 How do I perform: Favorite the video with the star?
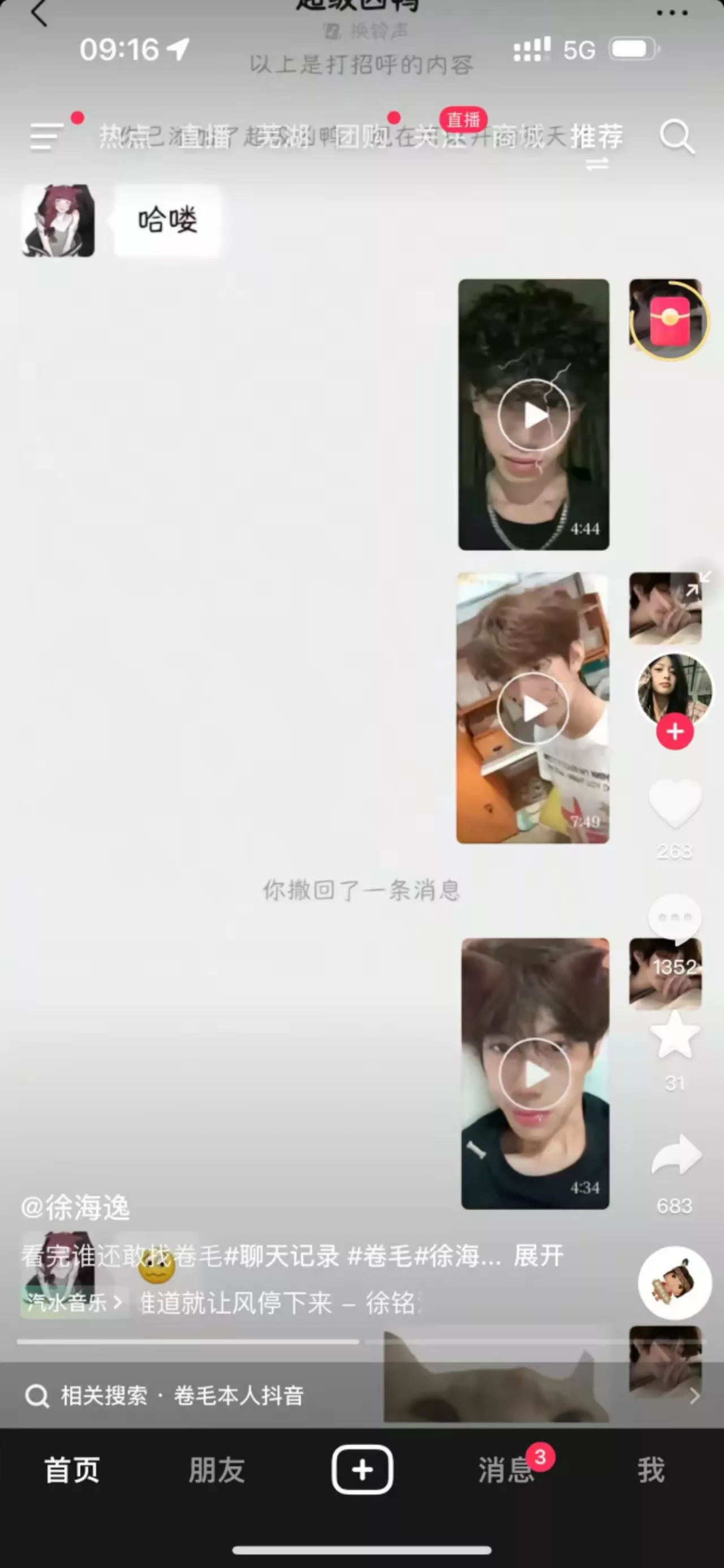pyautogui.click(x=674, y=1036)
